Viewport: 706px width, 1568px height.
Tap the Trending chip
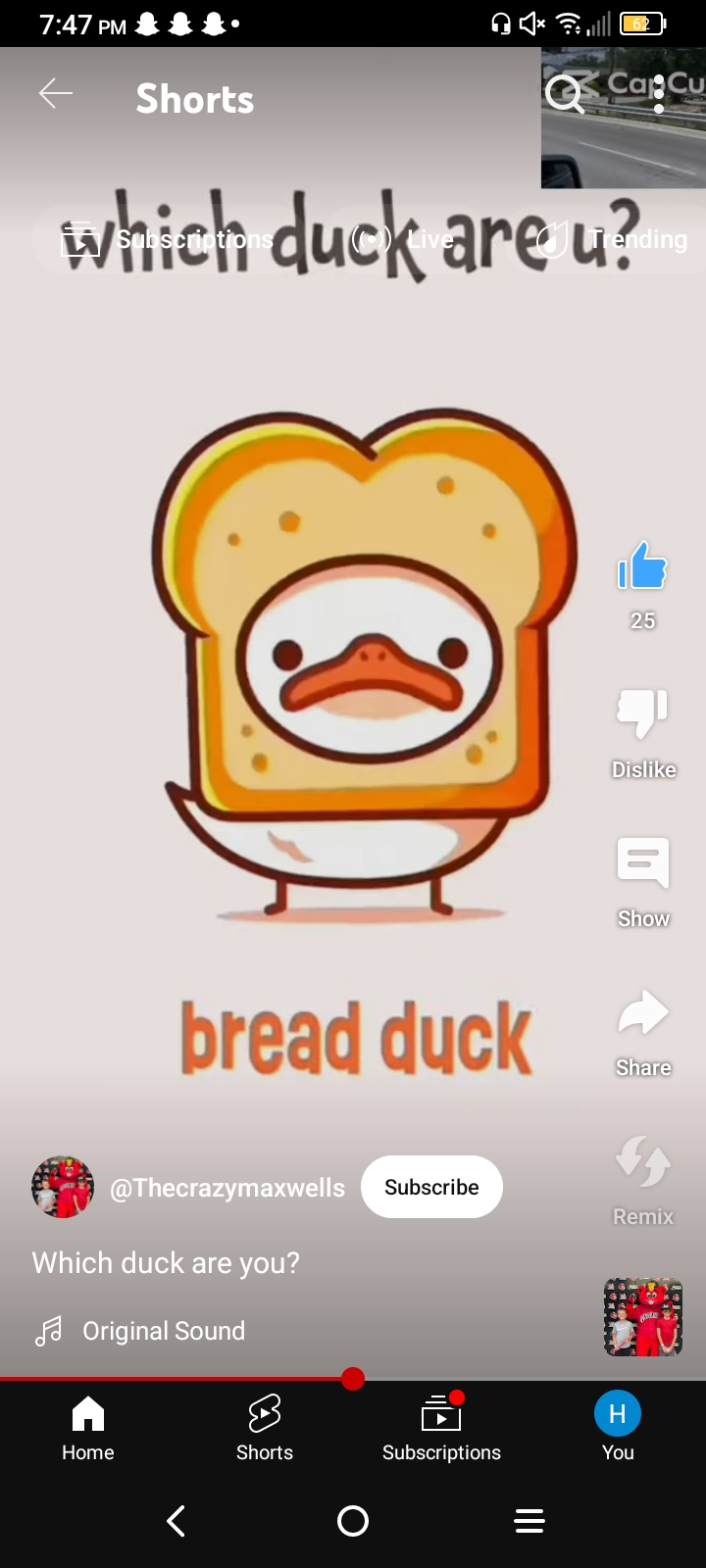click(x=618, y=239)
